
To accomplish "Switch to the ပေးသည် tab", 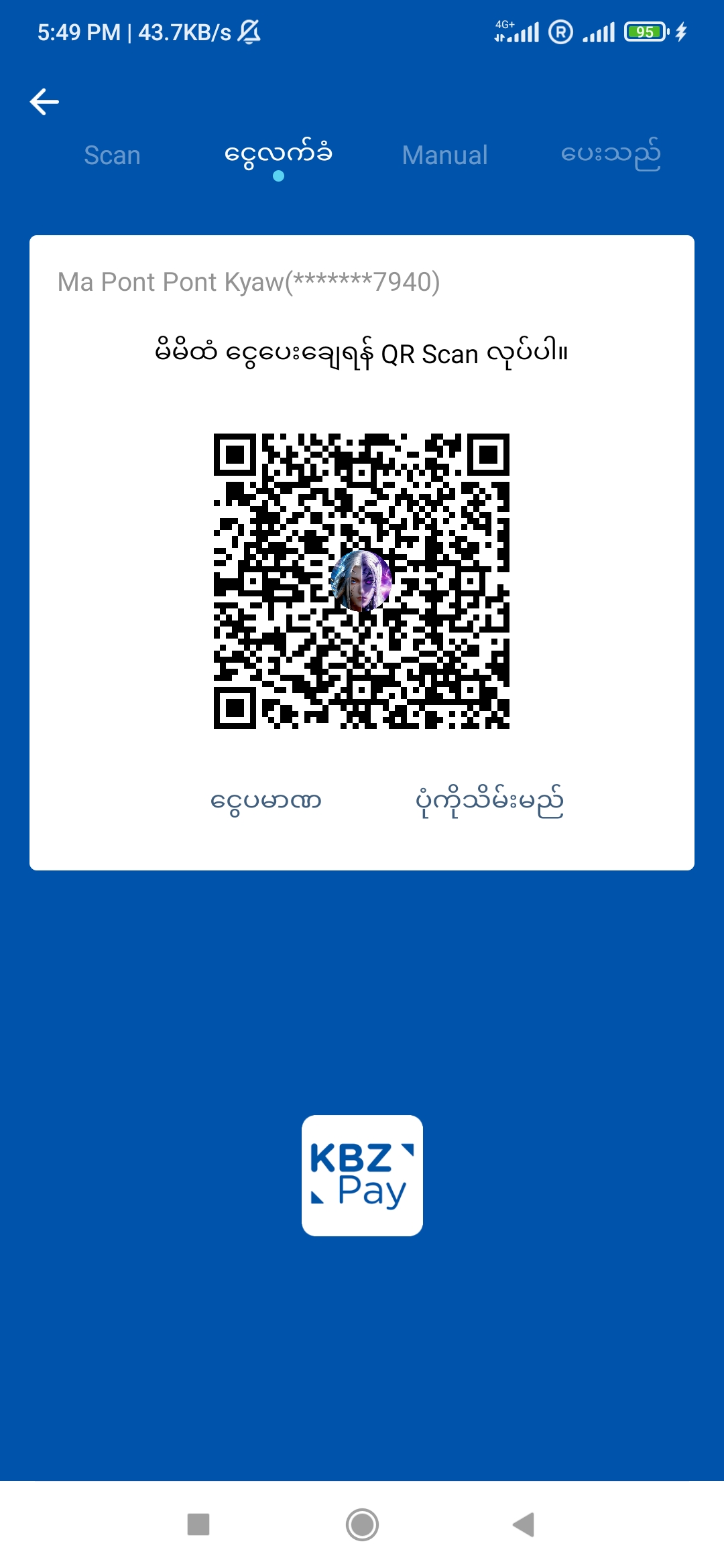I will click(x=610, y=155).
